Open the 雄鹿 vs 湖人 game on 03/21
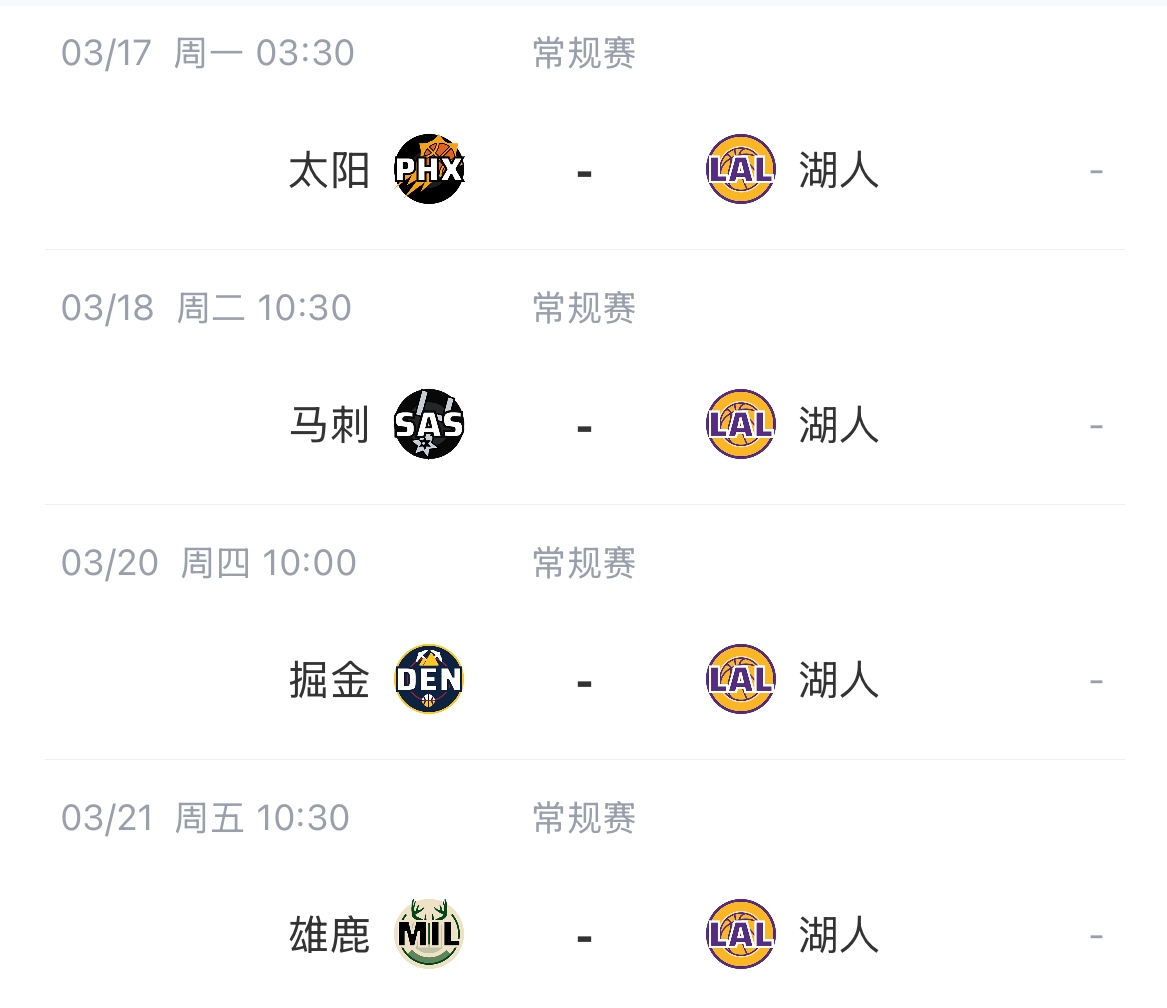The width and height of the screenshot is (1167, 1008). coord(584,936)
